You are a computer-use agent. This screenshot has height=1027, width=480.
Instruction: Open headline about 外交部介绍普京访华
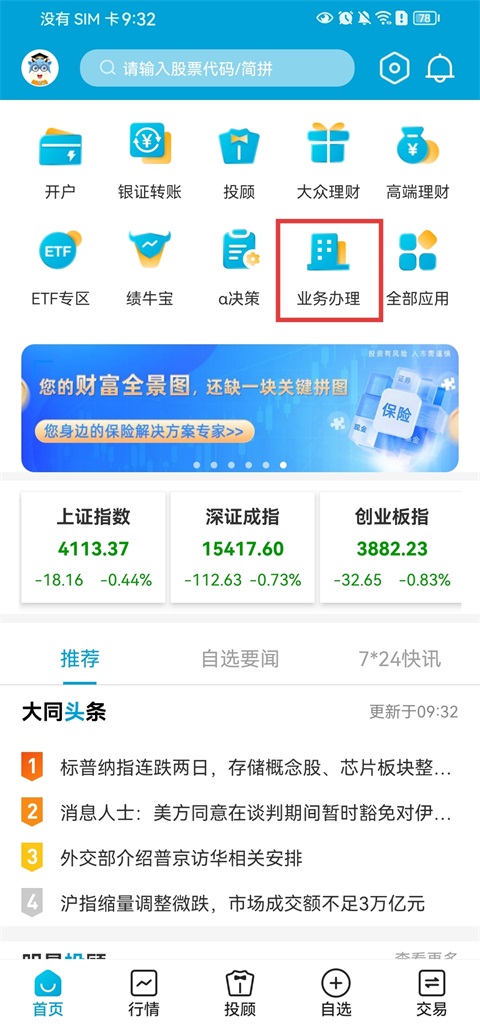click(x=181, y=857)
